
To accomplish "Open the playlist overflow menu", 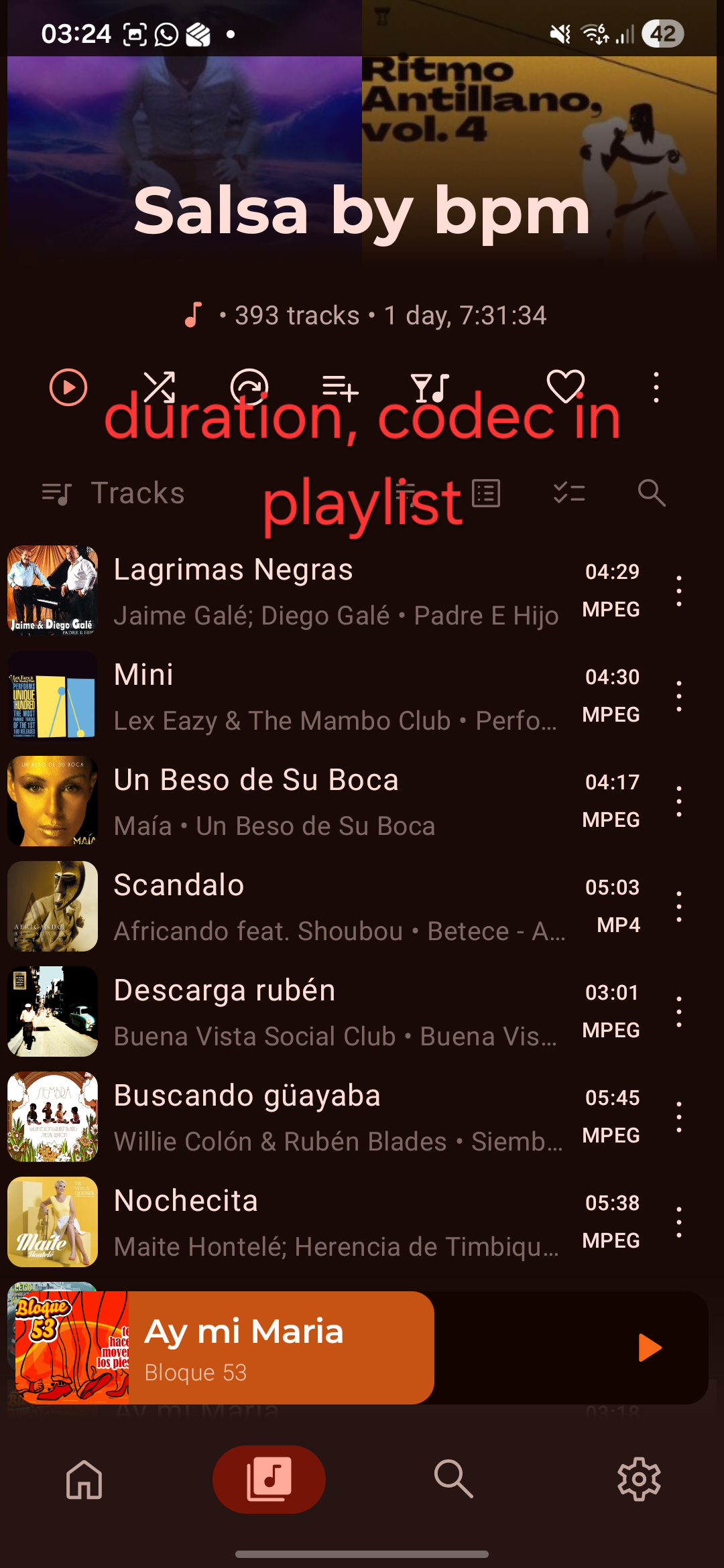I will pos(656,387).
